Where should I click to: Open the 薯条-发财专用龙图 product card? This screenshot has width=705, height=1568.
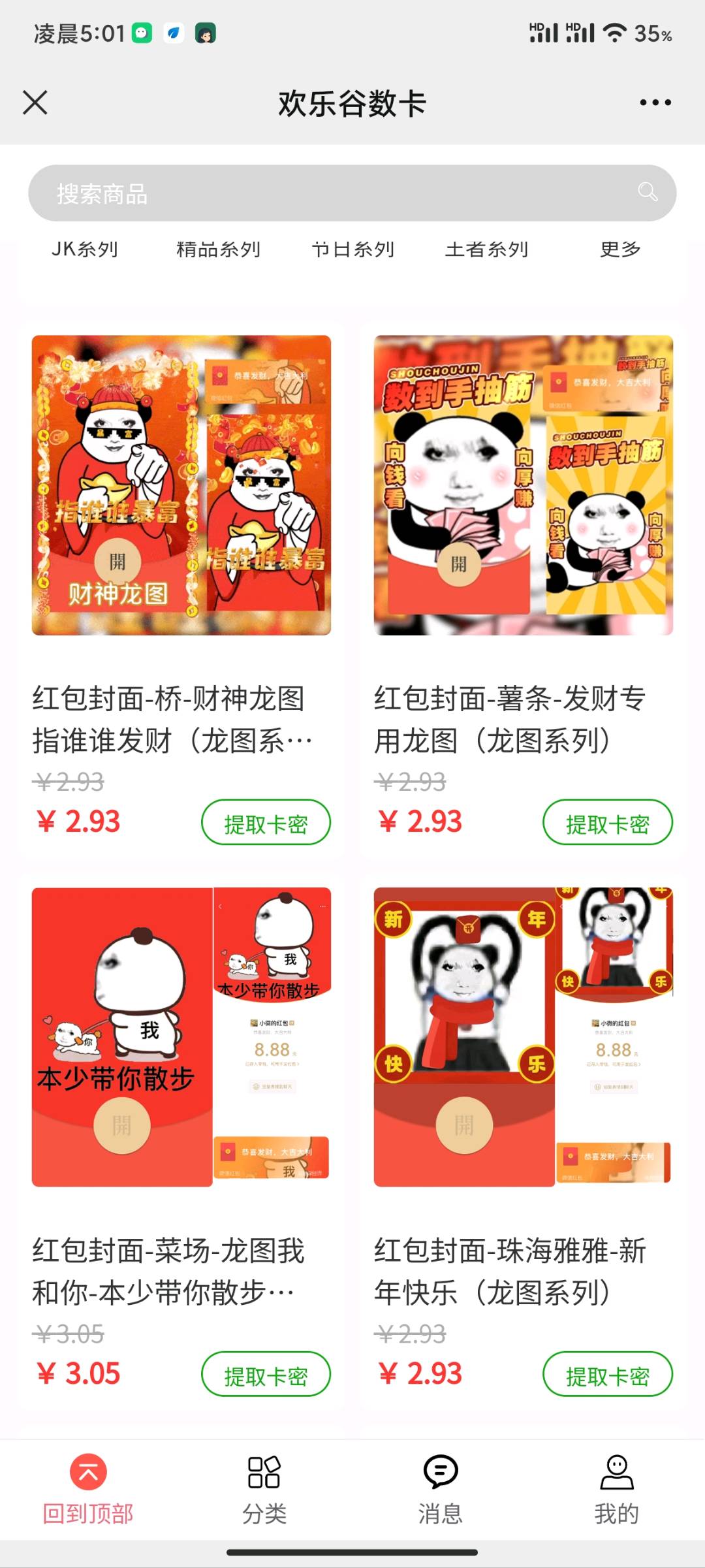[x=523, y=485]
